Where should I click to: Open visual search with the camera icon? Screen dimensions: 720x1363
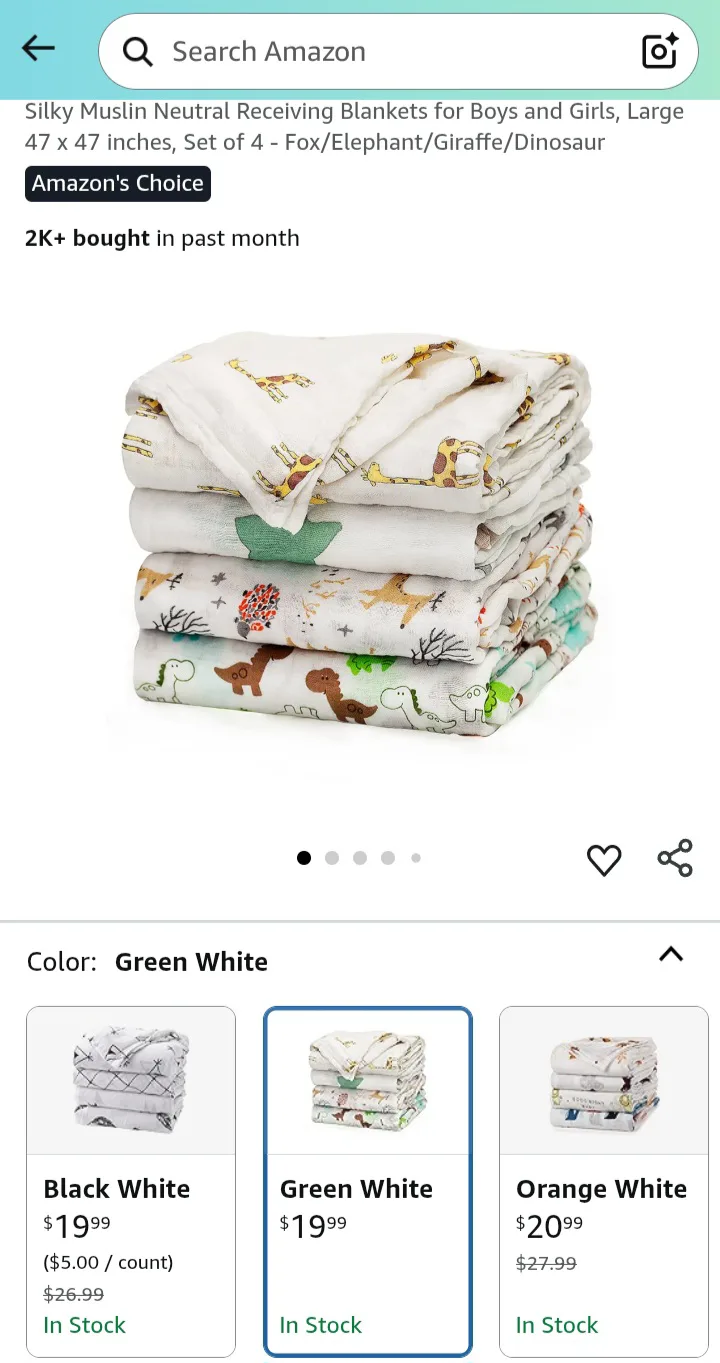(x=659, y=51)
